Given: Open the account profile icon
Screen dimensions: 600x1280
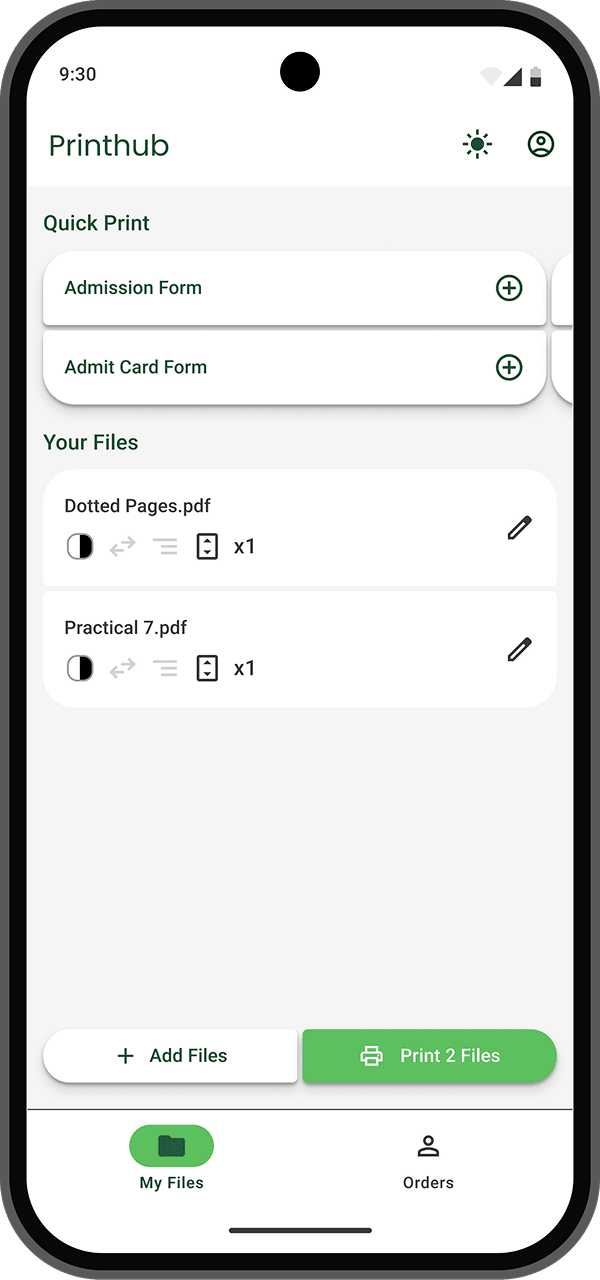Looking at the screenshot, I should [541, 145].
